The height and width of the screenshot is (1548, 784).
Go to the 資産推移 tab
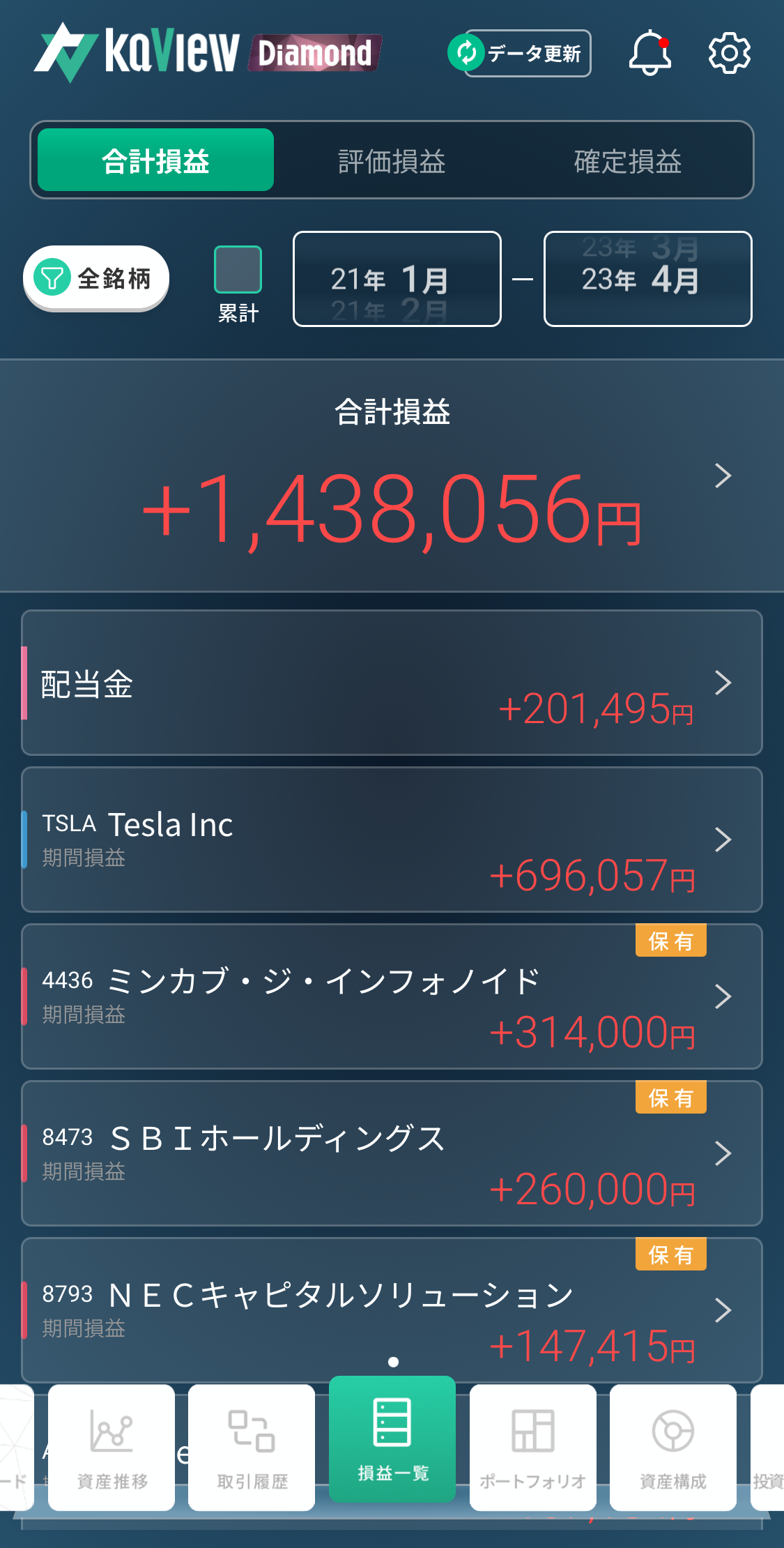click(x=112, y=1447)
